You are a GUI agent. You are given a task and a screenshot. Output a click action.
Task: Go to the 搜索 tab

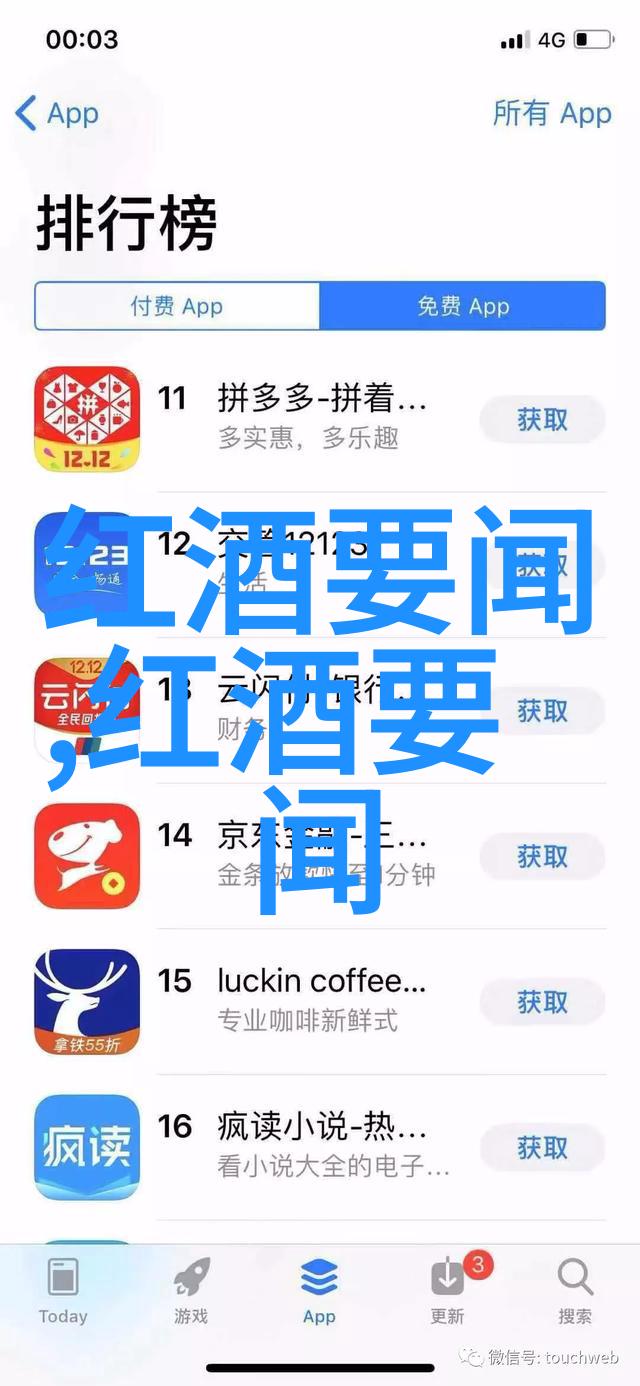point(575,1290)
